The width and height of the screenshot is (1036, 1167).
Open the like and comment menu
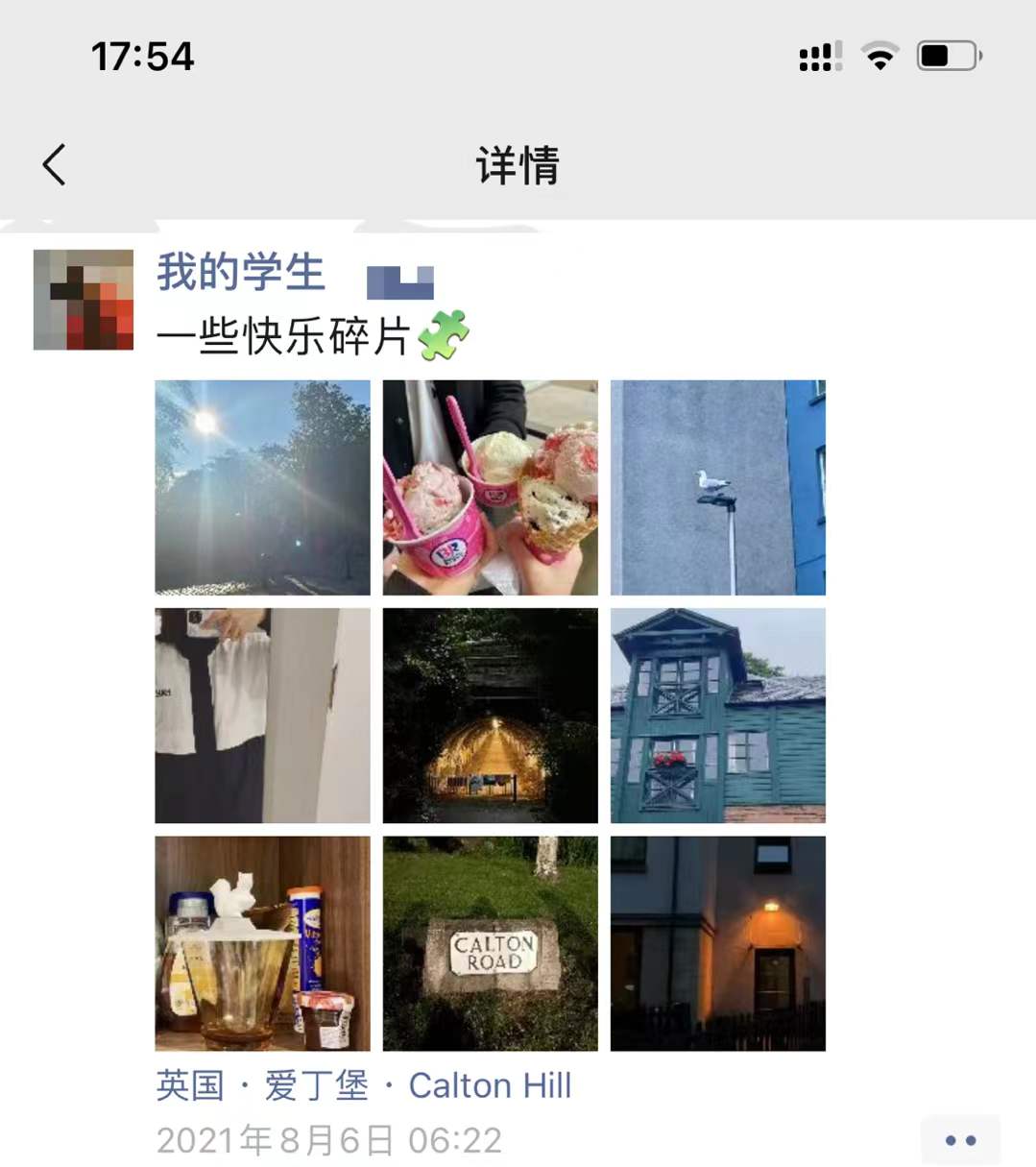pyautogui.click(x=959, y=1140)
